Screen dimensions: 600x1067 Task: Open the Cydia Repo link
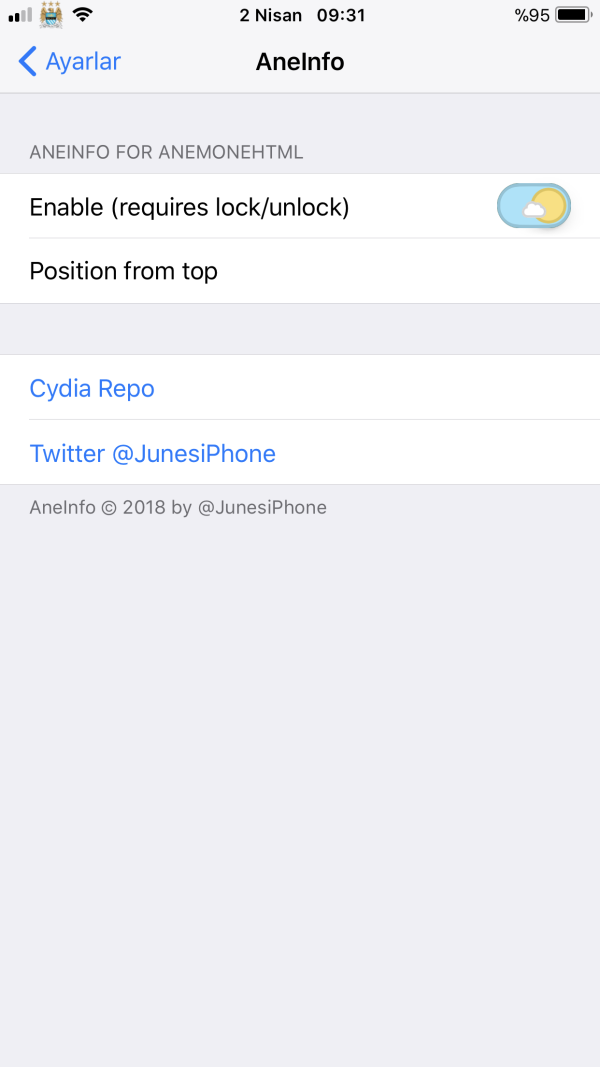pyautogui.click(x=92, y=388)
